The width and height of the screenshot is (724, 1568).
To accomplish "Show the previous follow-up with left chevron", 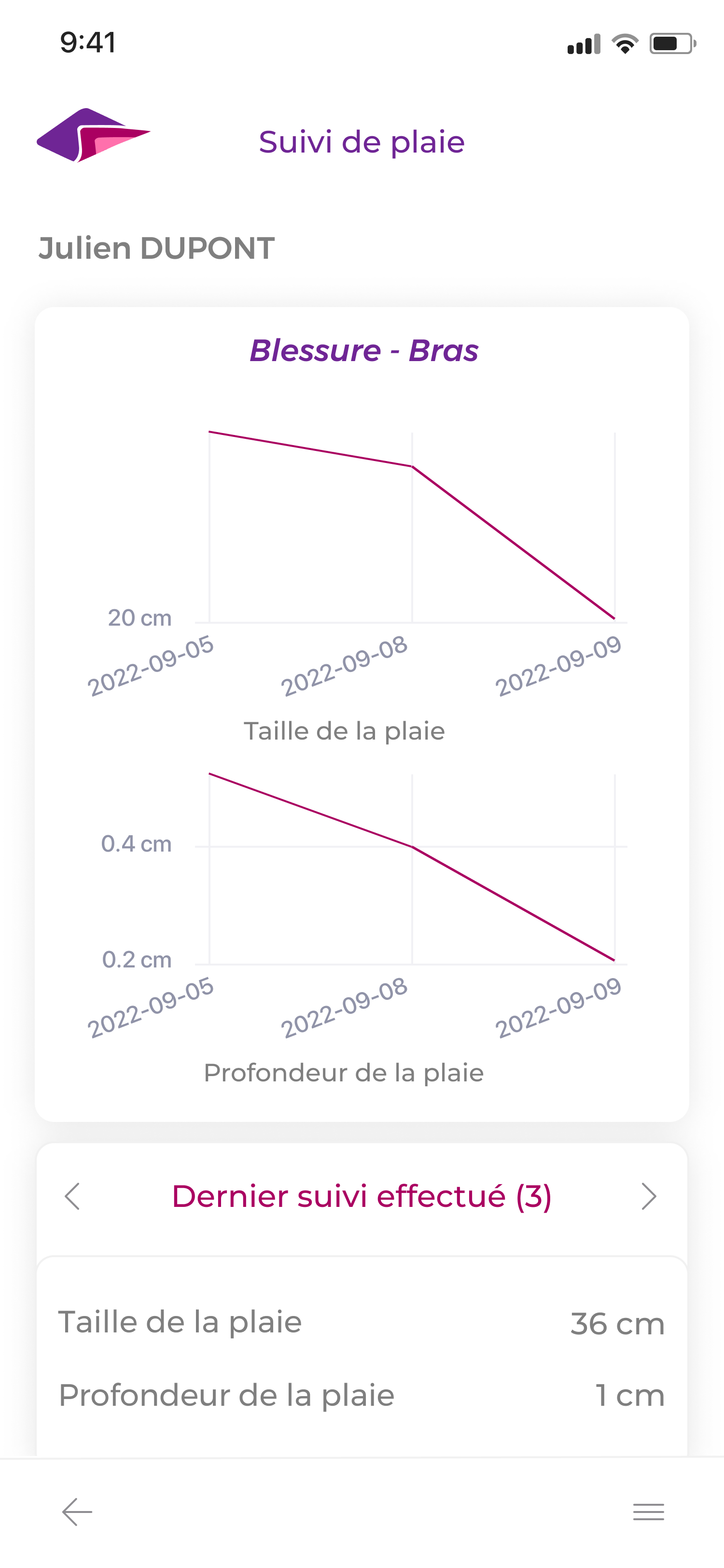I will point(72,1197).
